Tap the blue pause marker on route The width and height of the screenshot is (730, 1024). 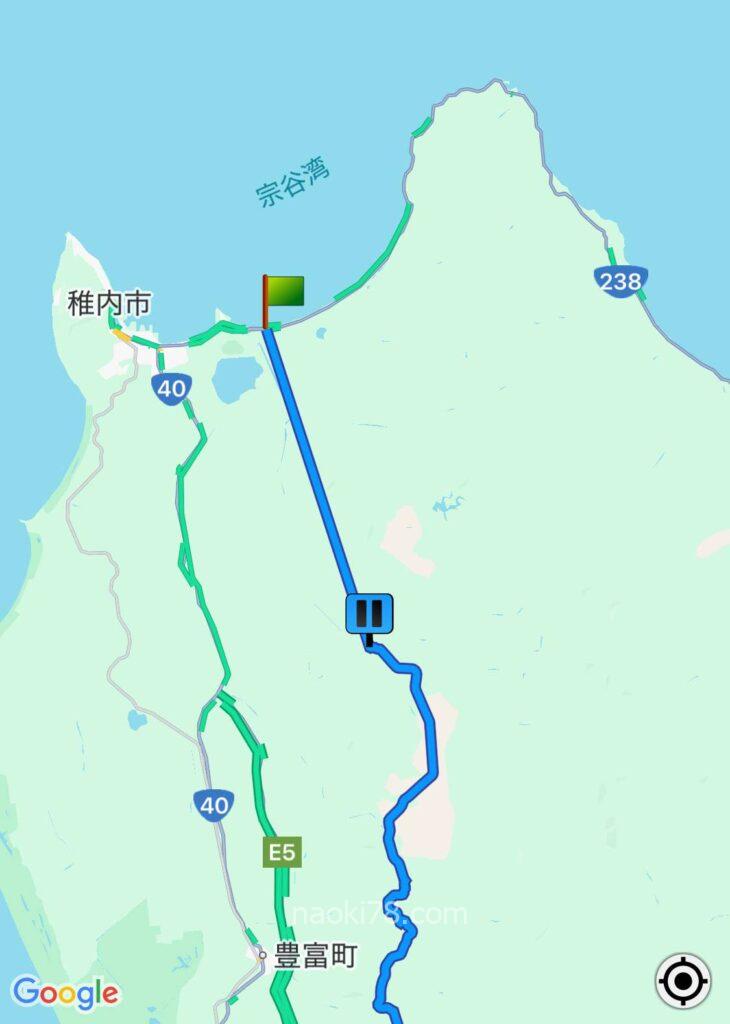coord(369,613)
